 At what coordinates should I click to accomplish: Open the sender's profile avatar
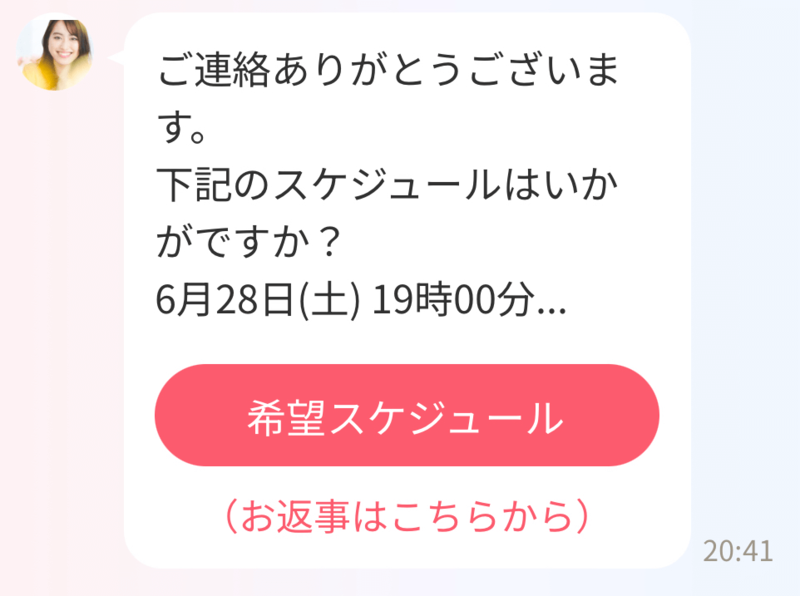coord(56,53)
